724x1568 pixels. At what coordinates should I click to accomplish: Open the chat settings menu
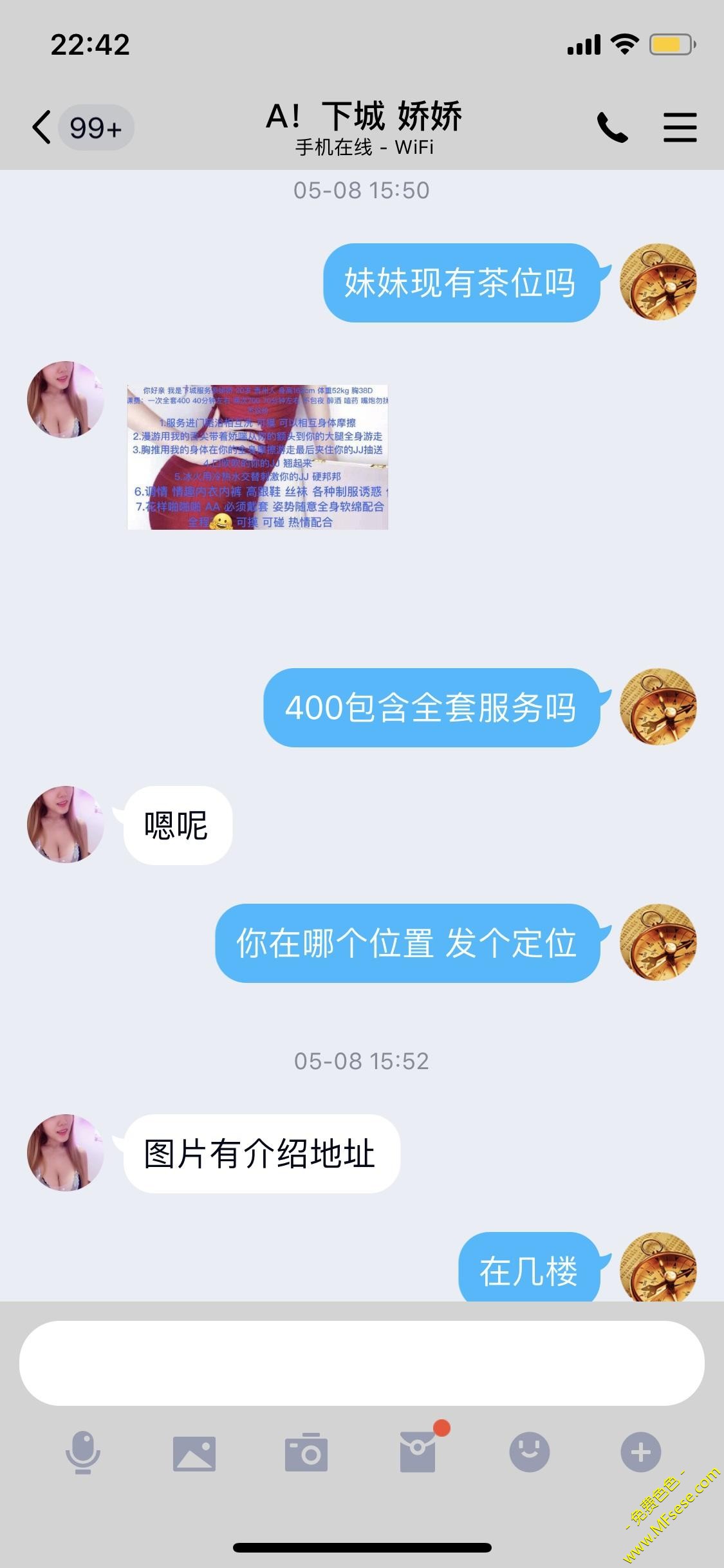680,127
